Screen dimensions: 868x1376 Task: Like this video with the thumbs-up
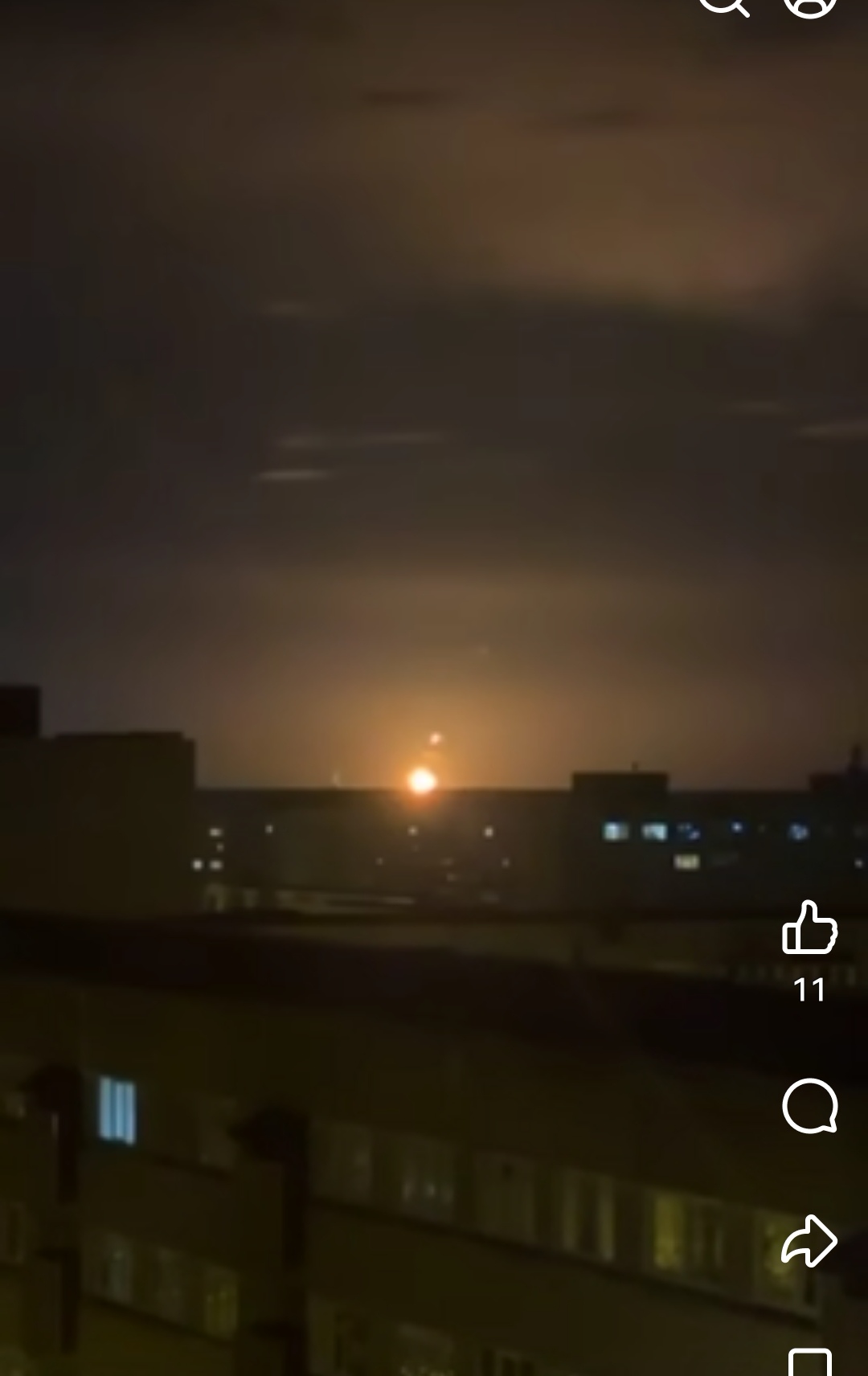(x=809, y=928)
